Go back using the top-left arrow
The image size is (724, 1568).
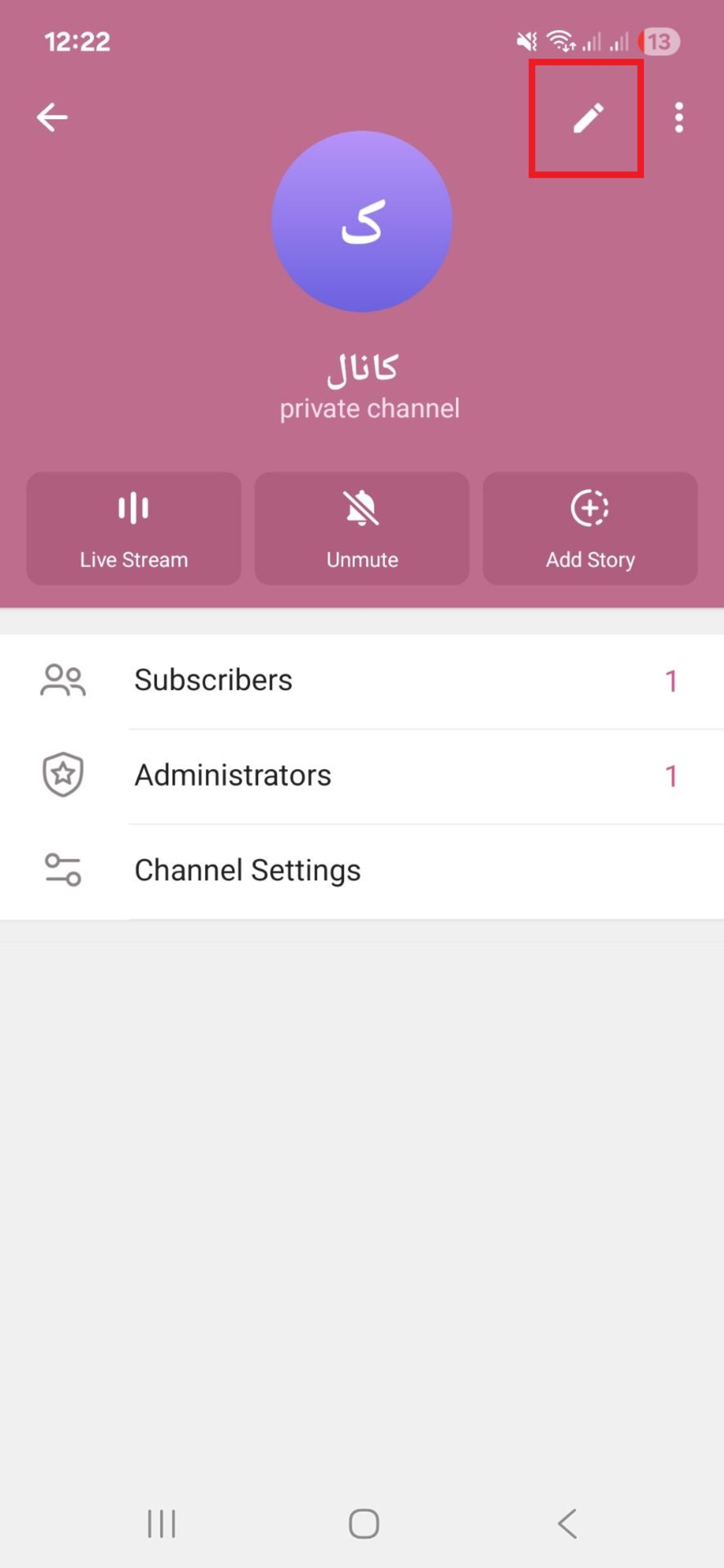pyautogui.click(x=52, y=117)
